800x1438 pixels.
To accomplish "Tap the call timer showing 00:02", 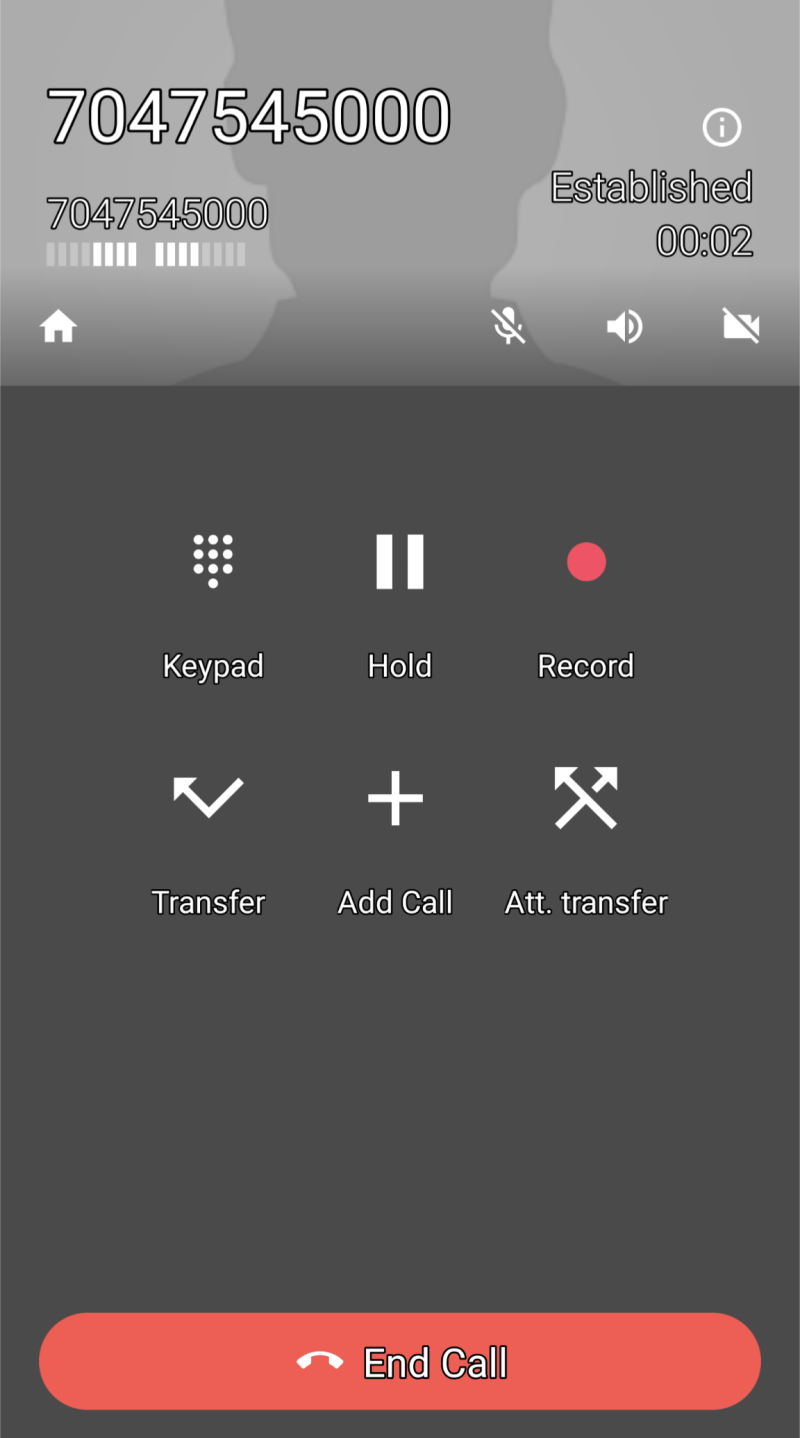I will [704, 240].
